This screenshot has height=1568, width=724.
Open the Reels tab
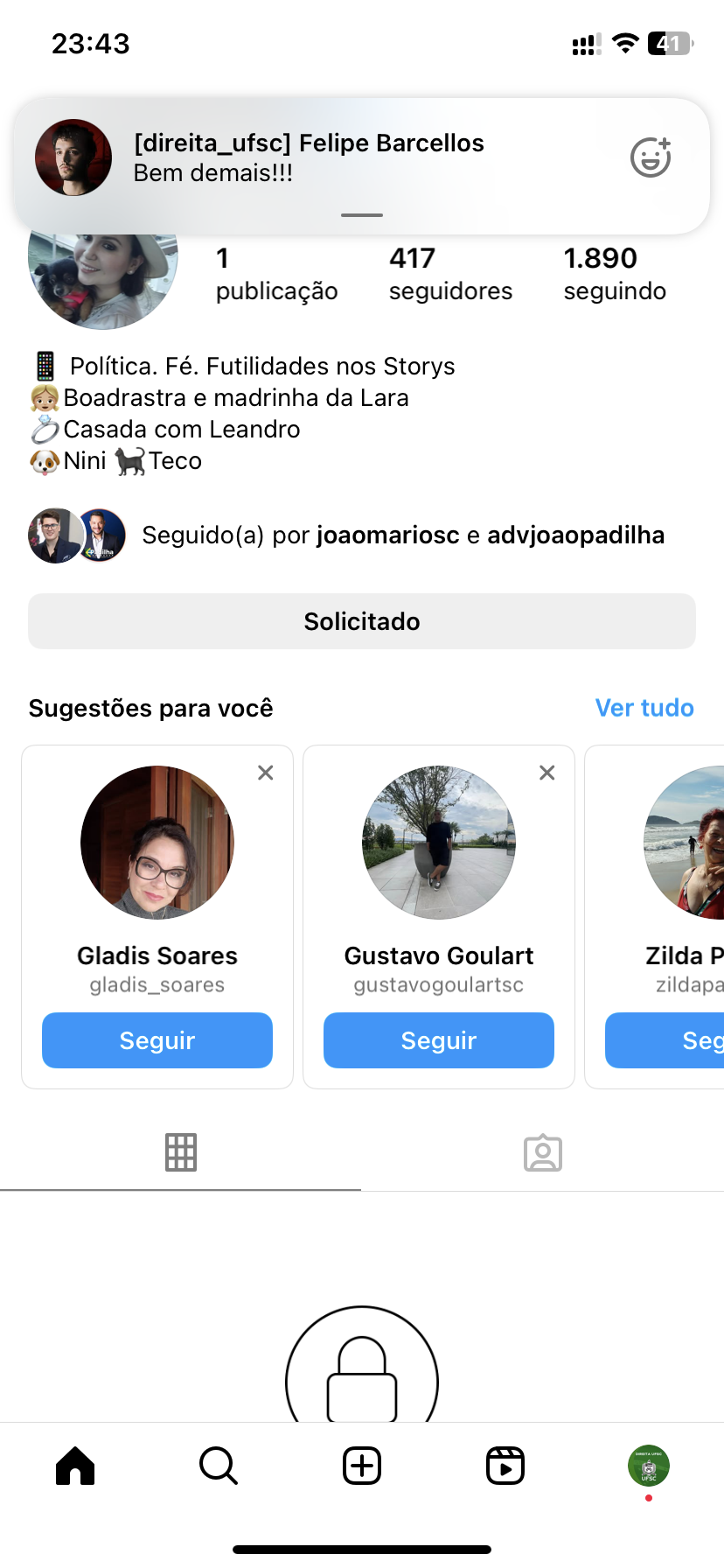click(505, 1466)
